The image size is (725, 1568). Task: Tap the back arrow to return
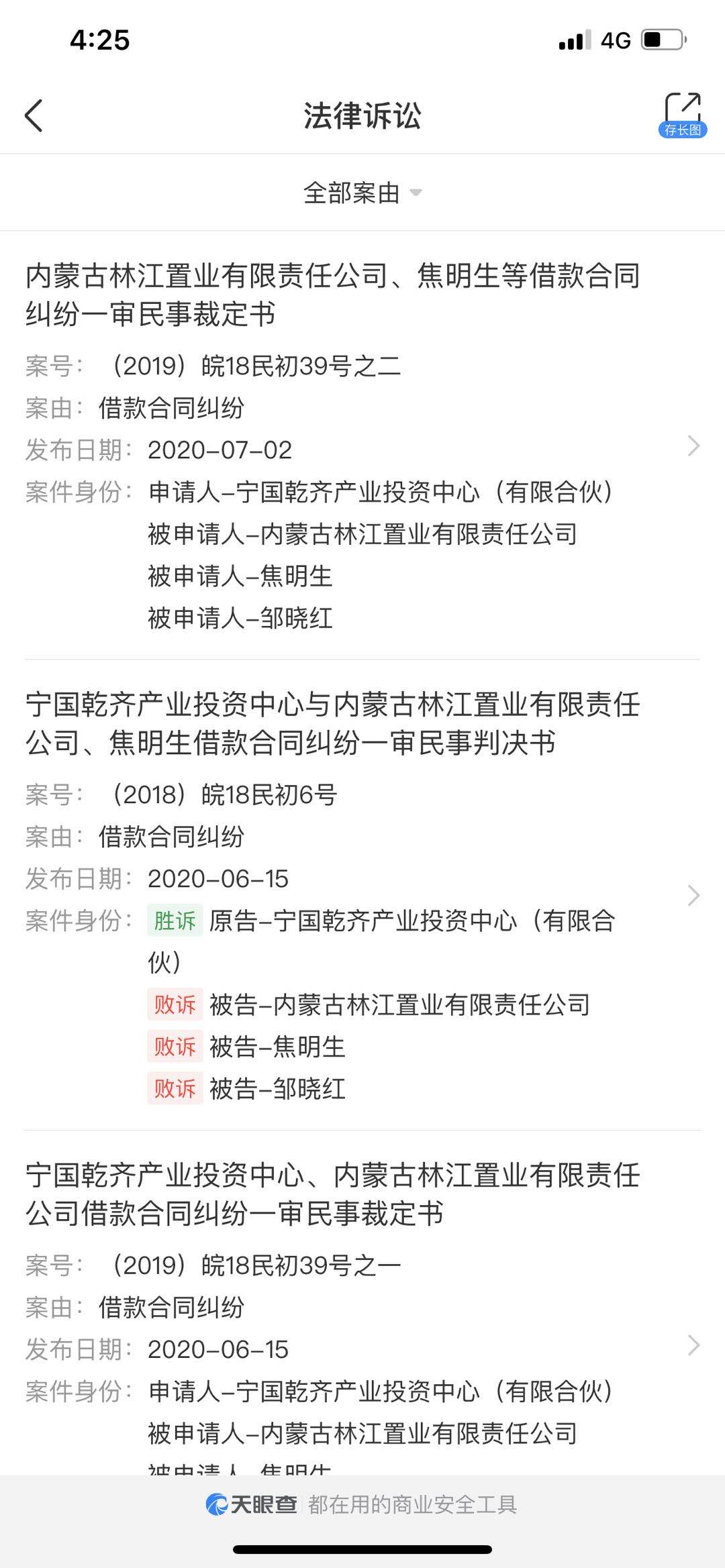pyautogui.click(x=32, y=115)
